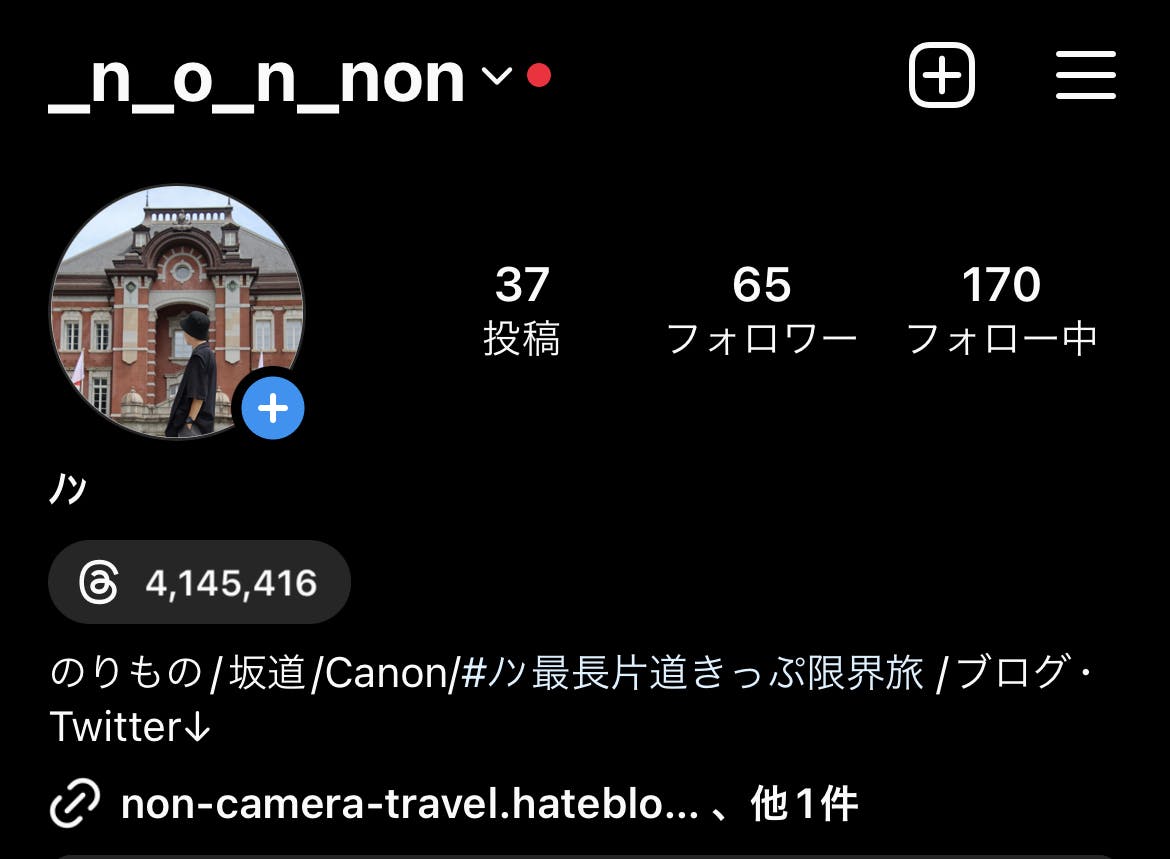This screenshot has width=1170, height=859.
Task: Open the 170 フォロー中 following list
Action: 1001,310
